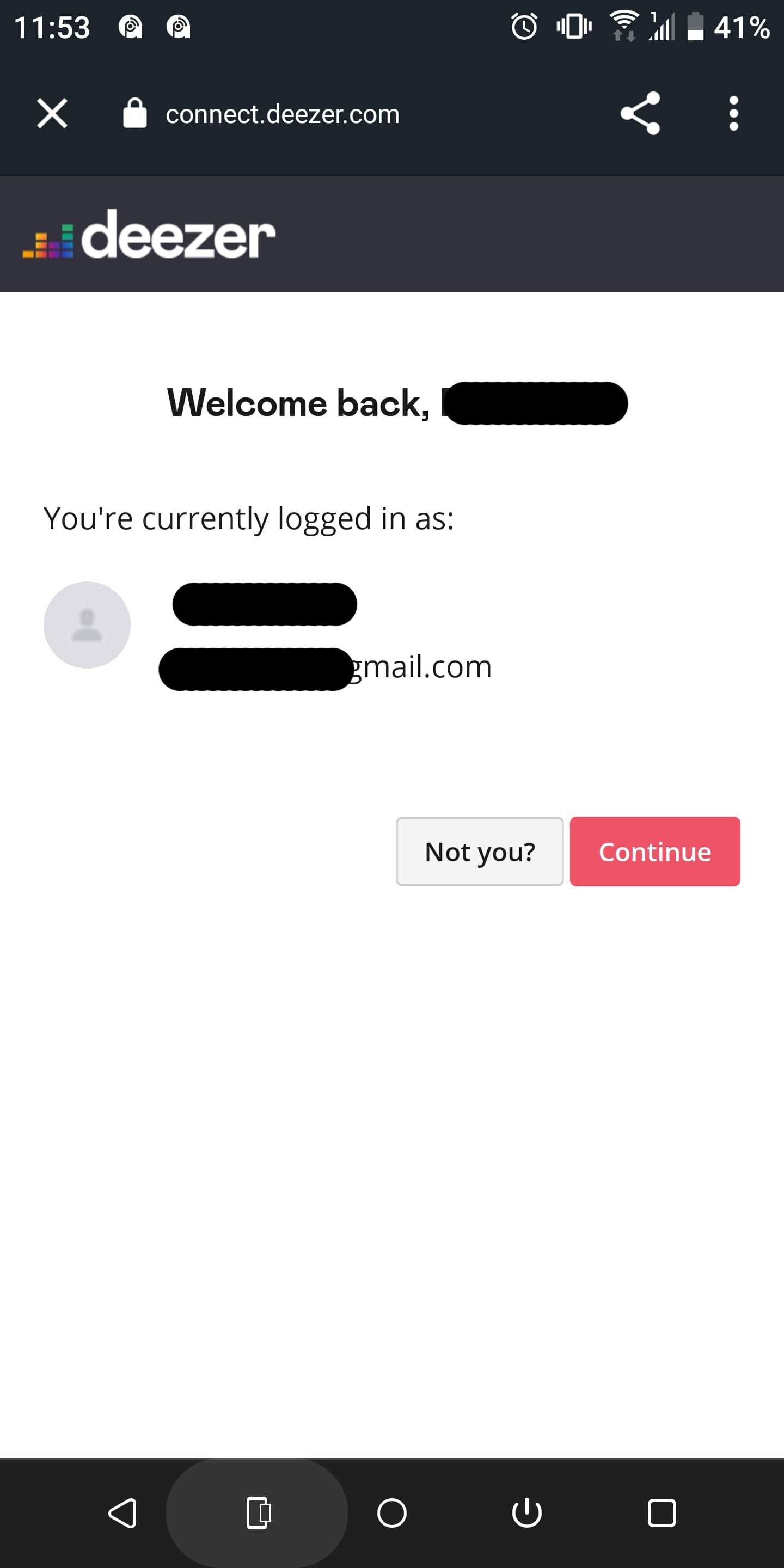Go back with the system back button
Screen dimensions: 784x1568
point(122,1512)
